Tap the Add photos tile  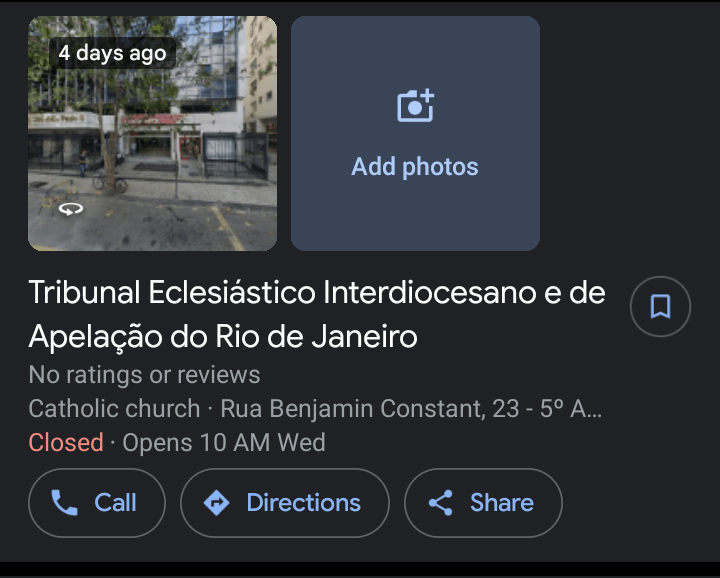(x=415, y=133)
